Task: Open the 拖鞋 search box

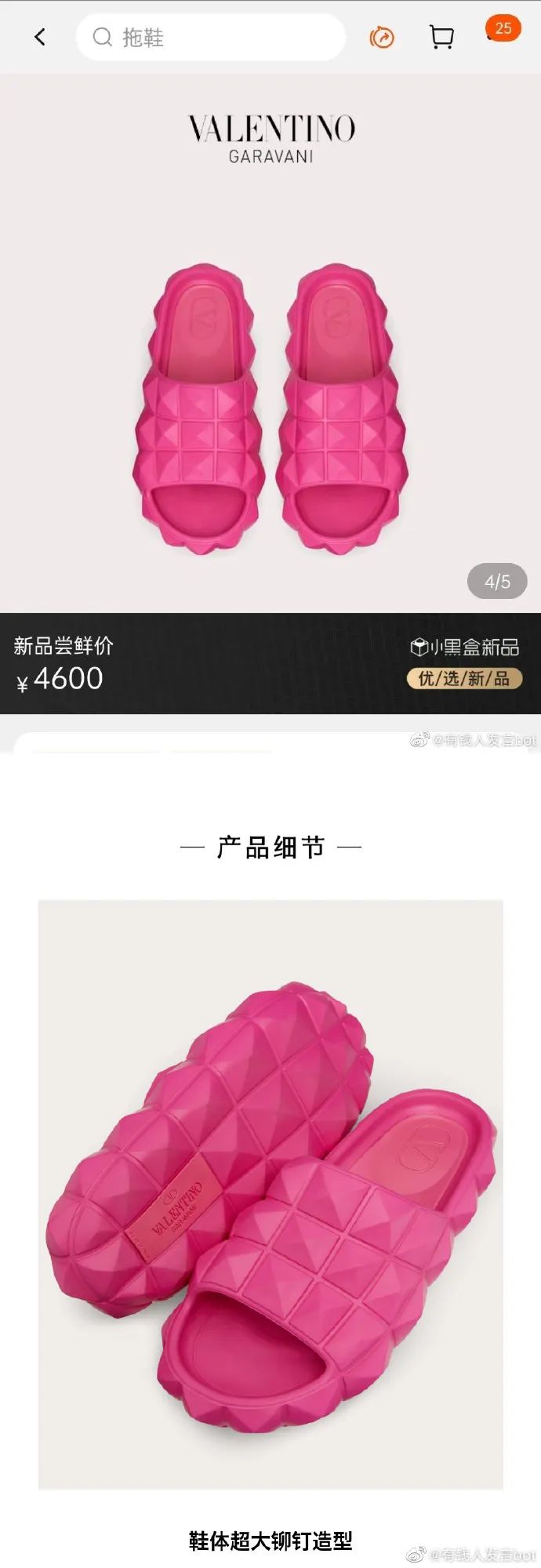Action: [210, 37]
